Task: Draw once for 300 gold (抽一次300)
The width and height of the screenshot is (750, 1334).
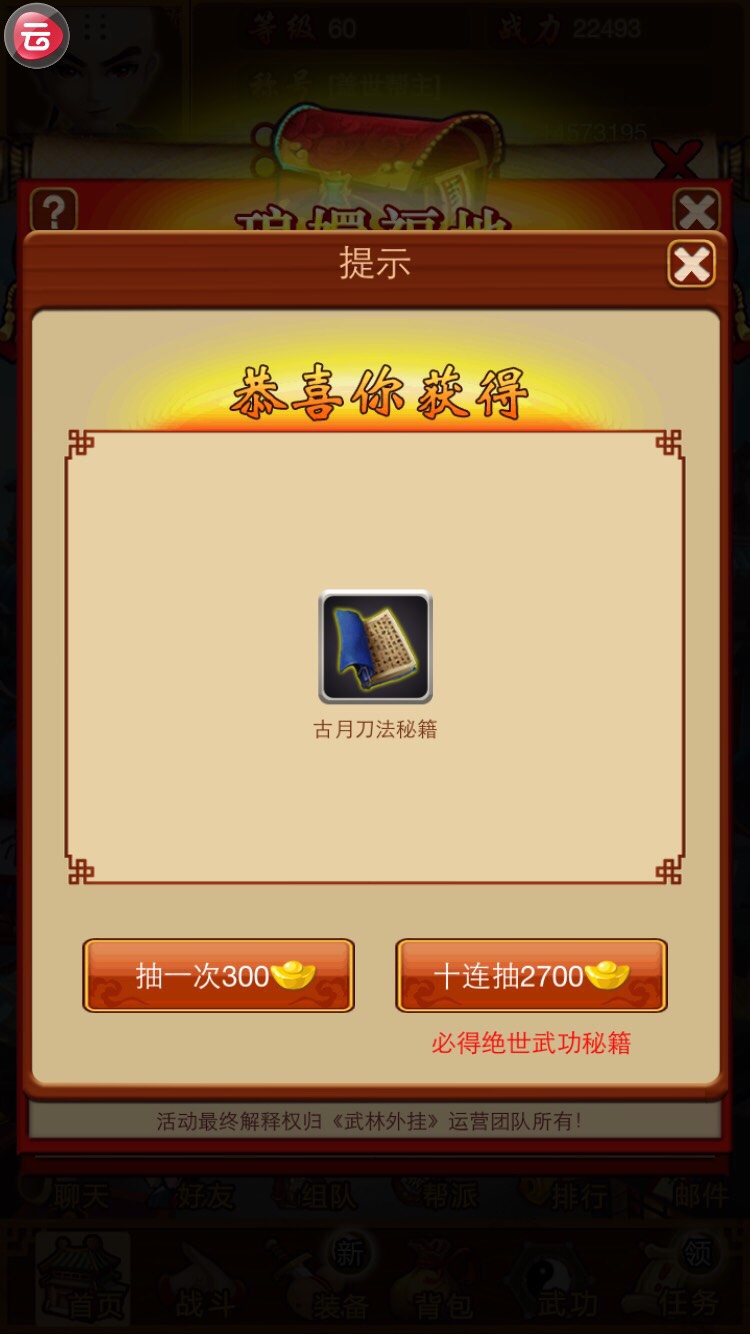Action: (218, 975)
